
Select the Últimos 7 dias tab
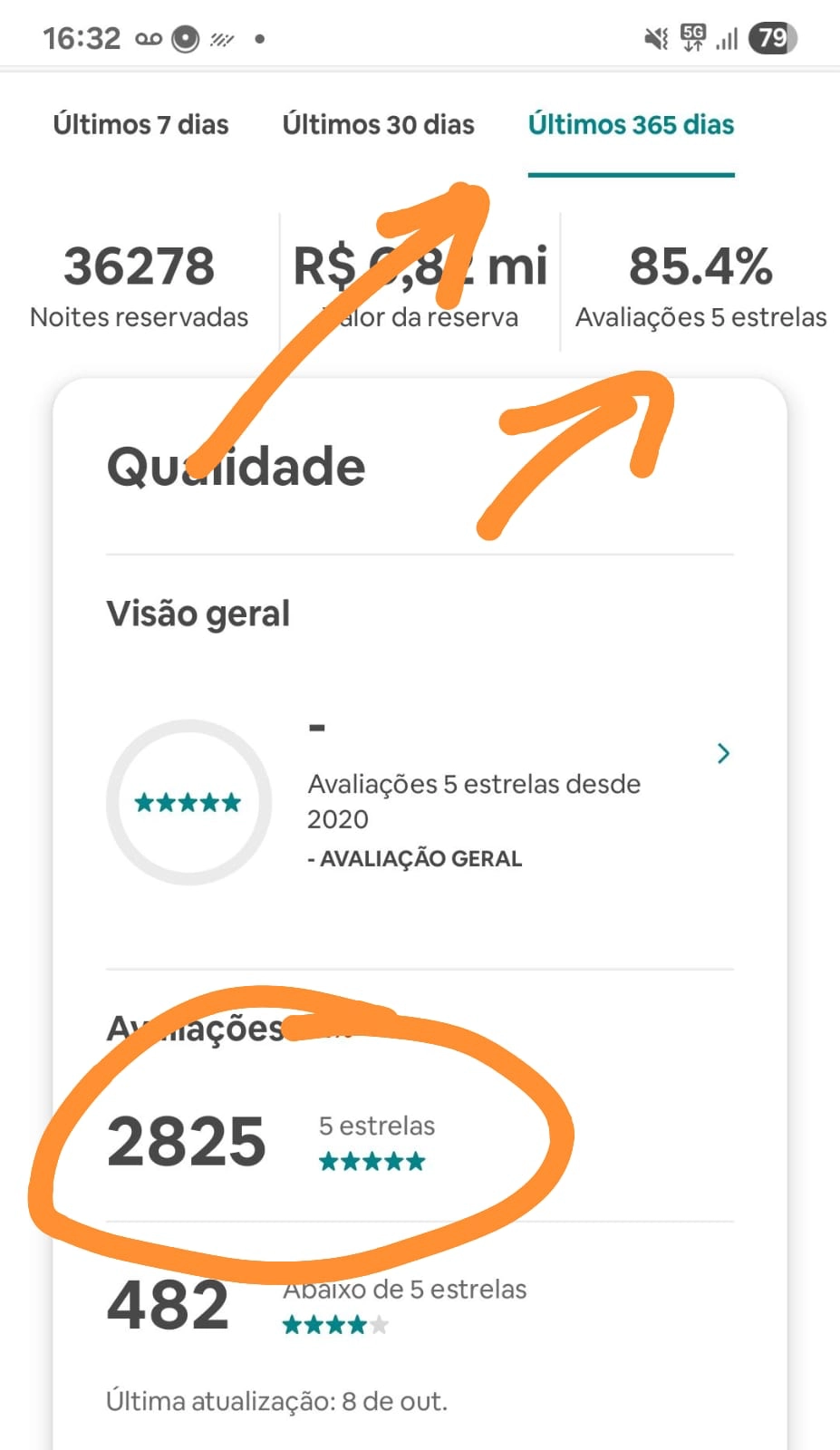point(140,125)
